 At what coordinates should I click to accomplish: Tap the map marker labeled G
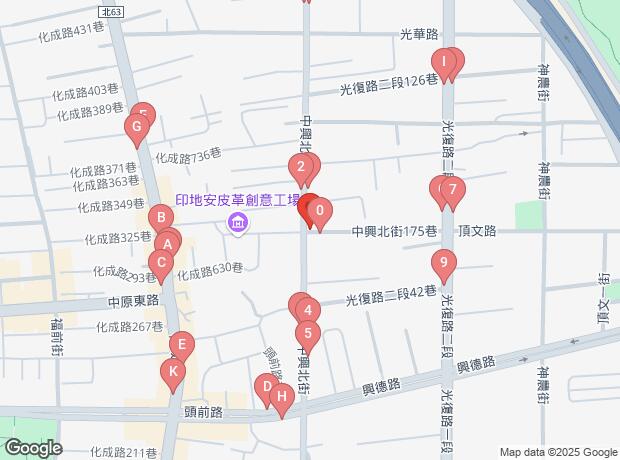135,127
